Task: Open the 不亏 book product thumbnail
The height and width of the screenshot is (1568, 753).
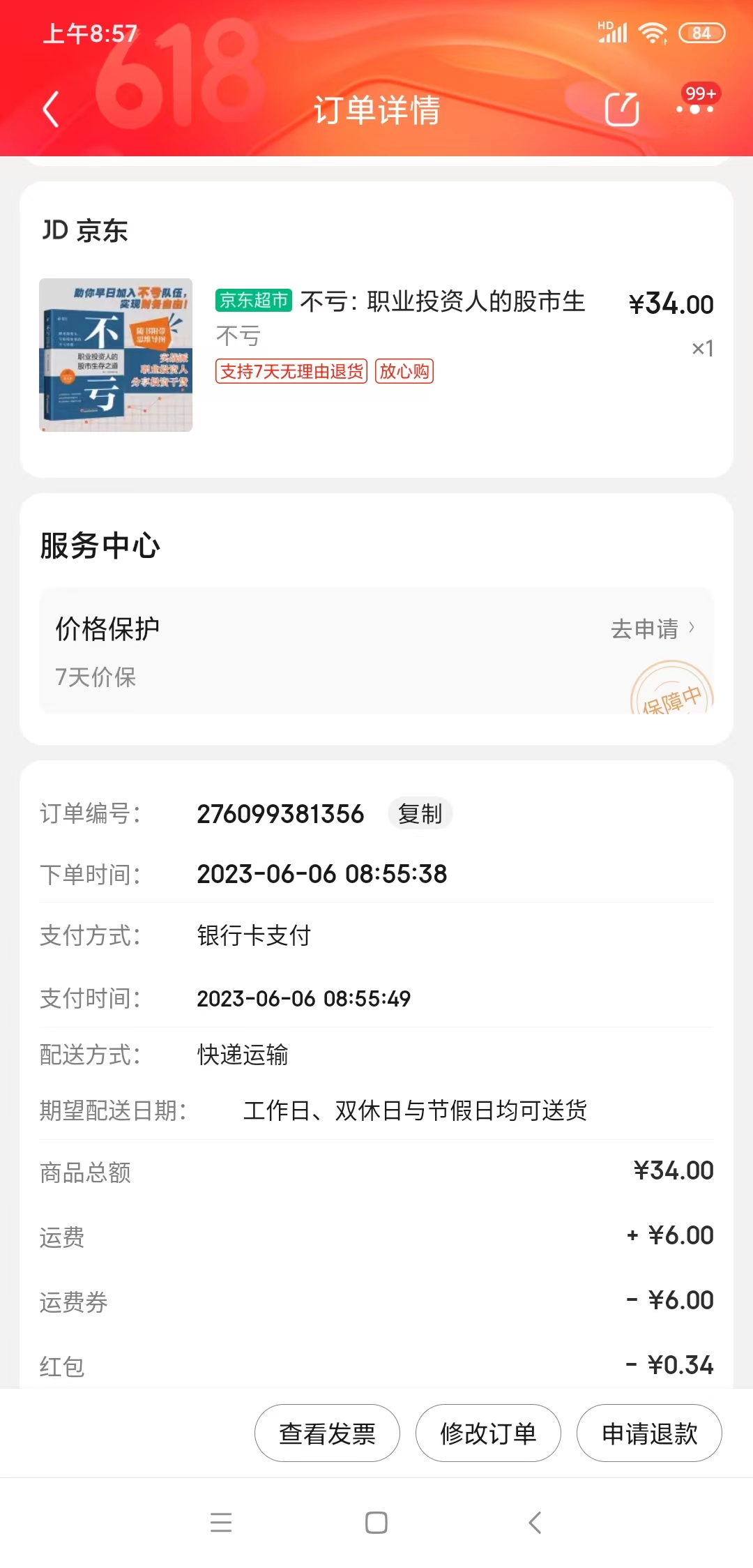Action: pos(116,355)
